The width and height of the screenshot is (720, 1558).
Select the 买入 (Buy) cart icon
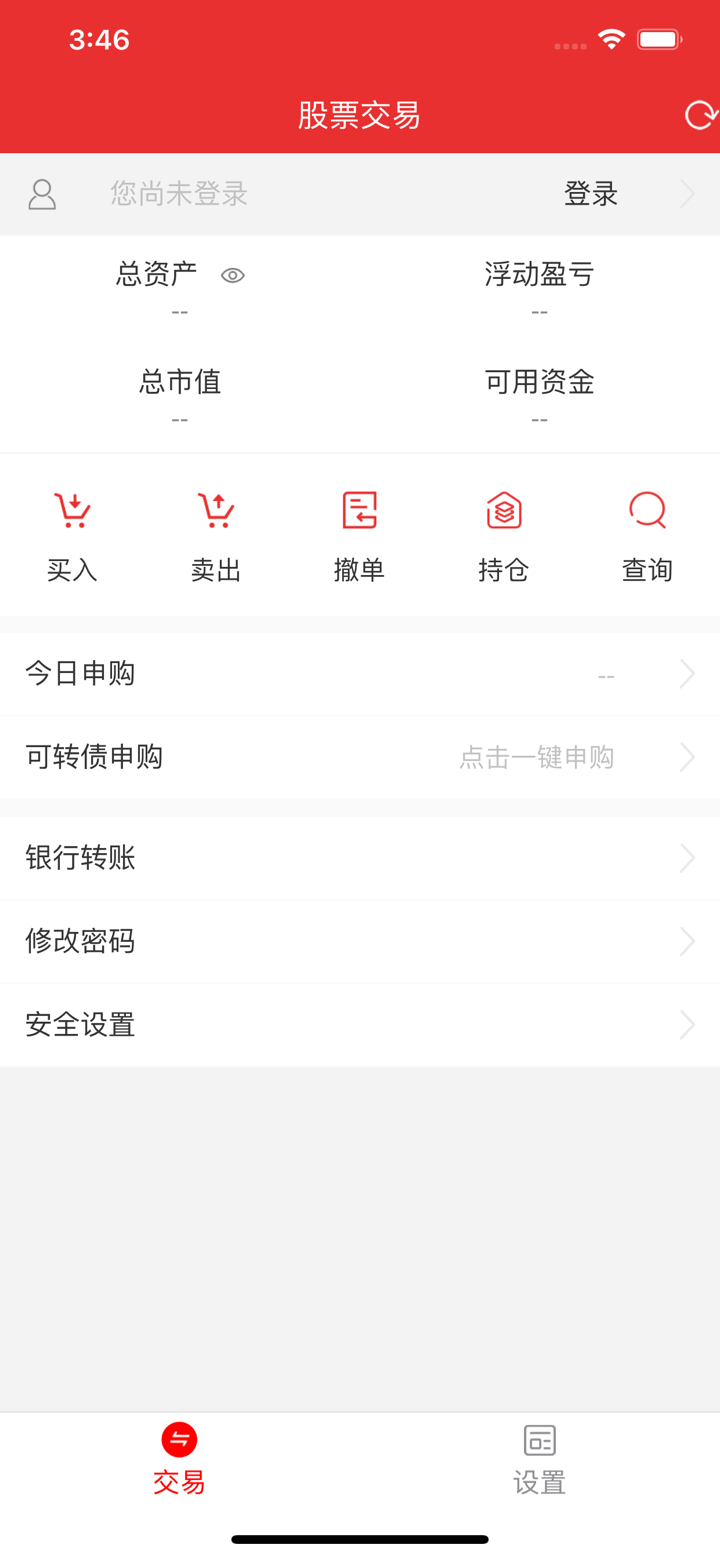click(71, 510)
